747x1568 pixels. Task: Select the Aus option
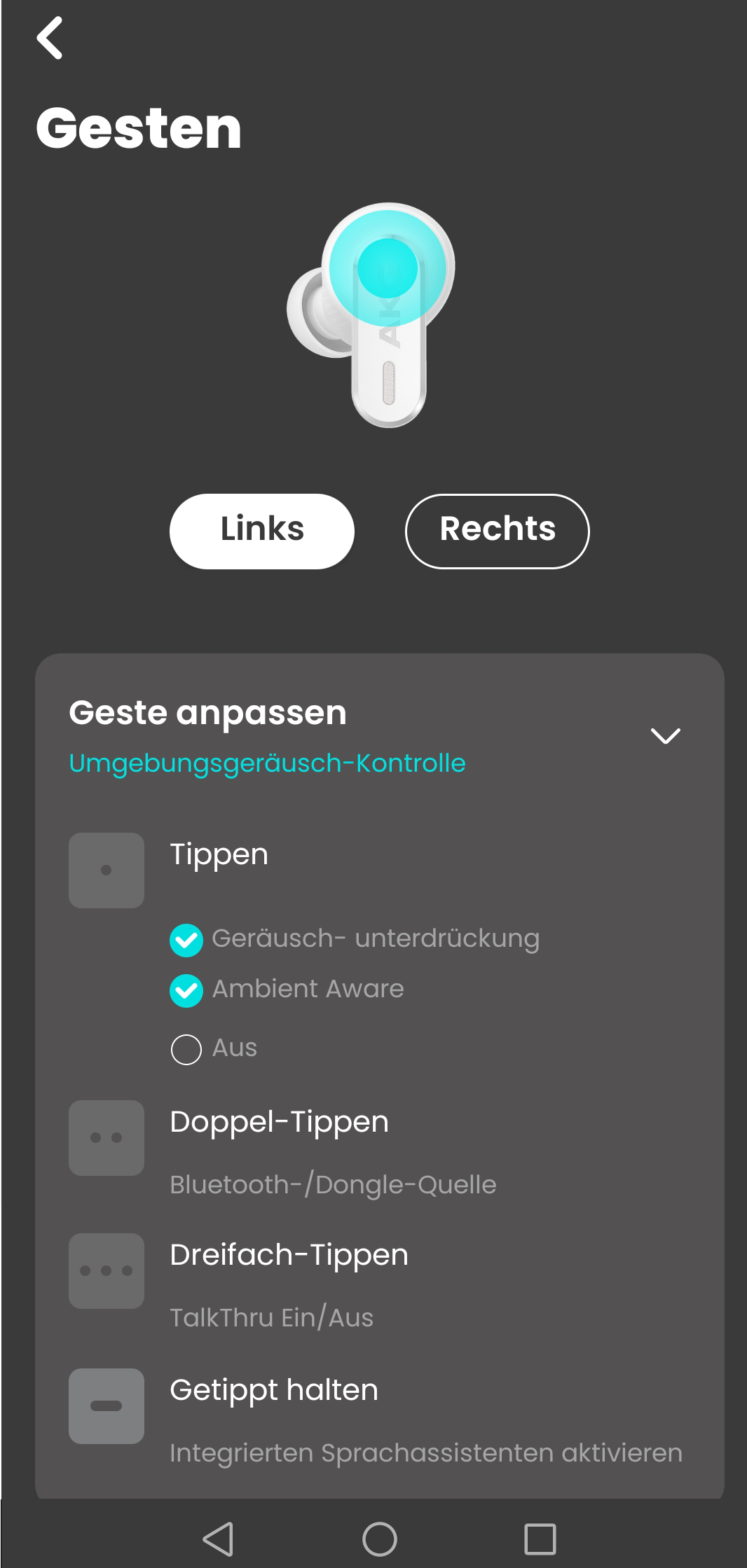(186, 1049)
